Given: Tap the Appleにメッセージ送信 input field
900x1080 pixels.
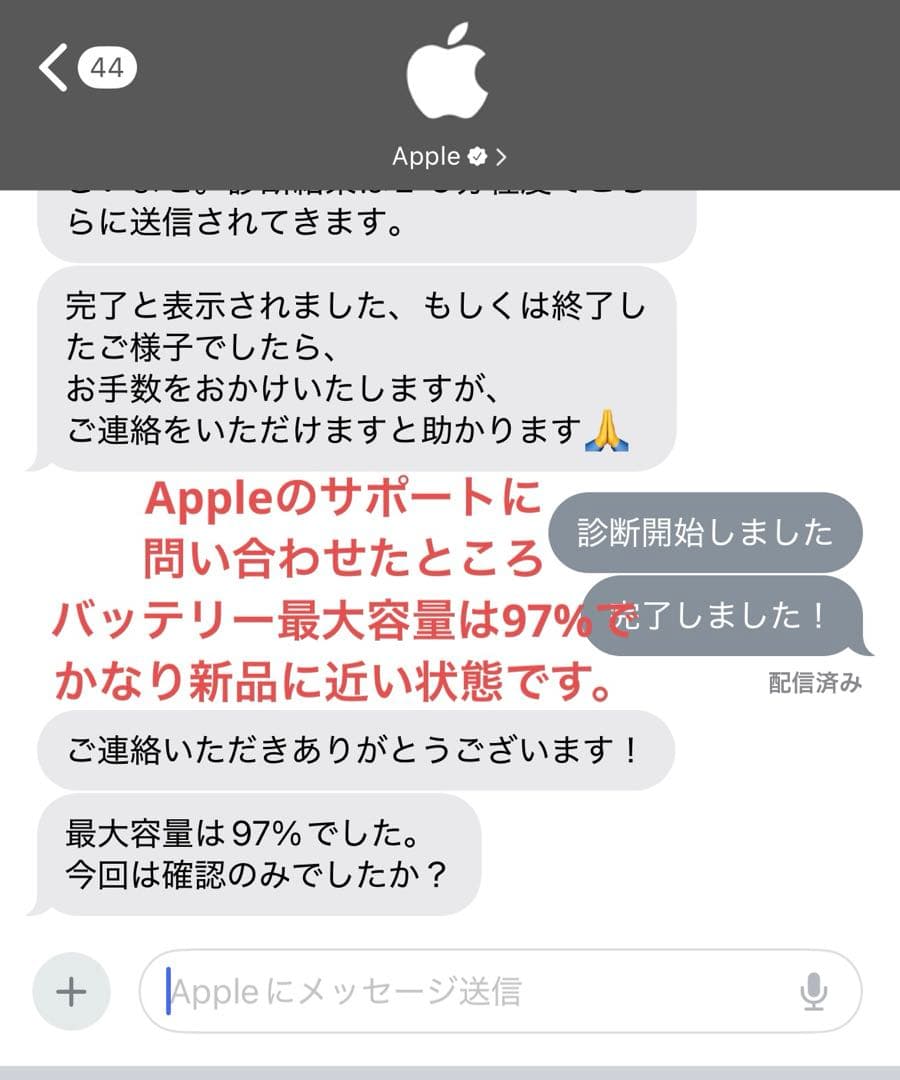Looking at the screenshot, I should coord(450,992).
